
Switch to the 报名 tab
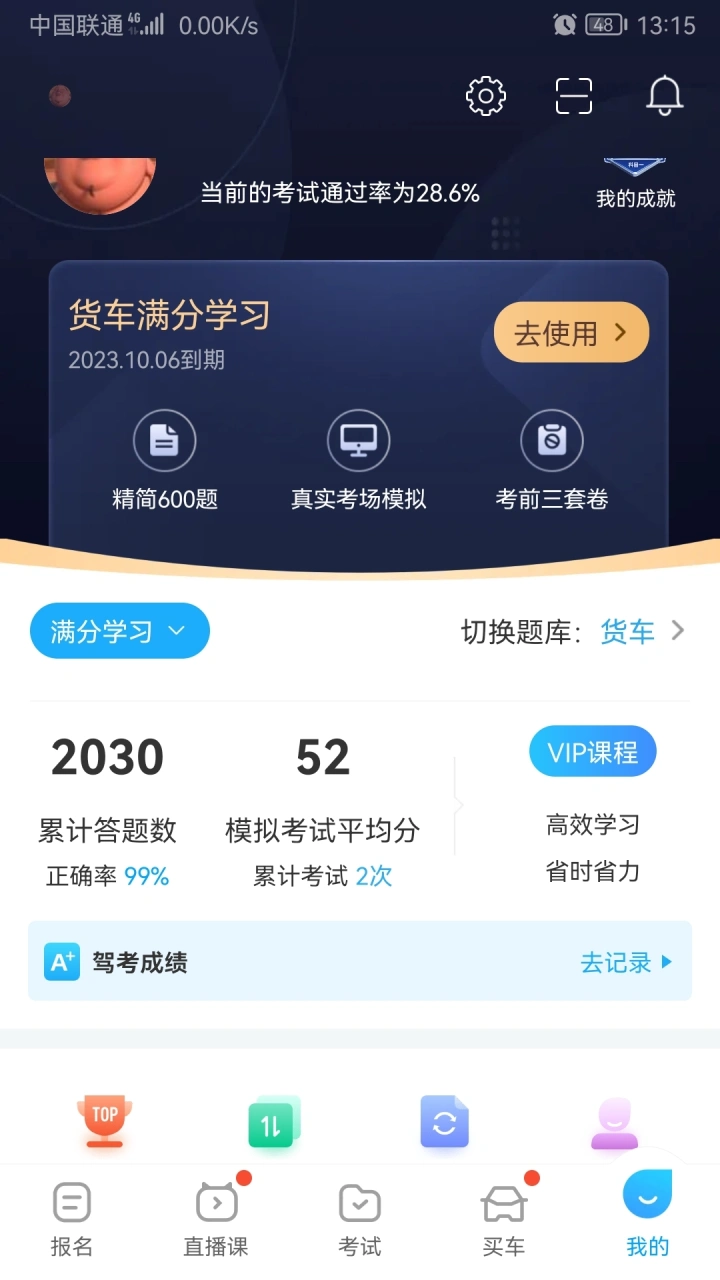[x=72, y=1218]
